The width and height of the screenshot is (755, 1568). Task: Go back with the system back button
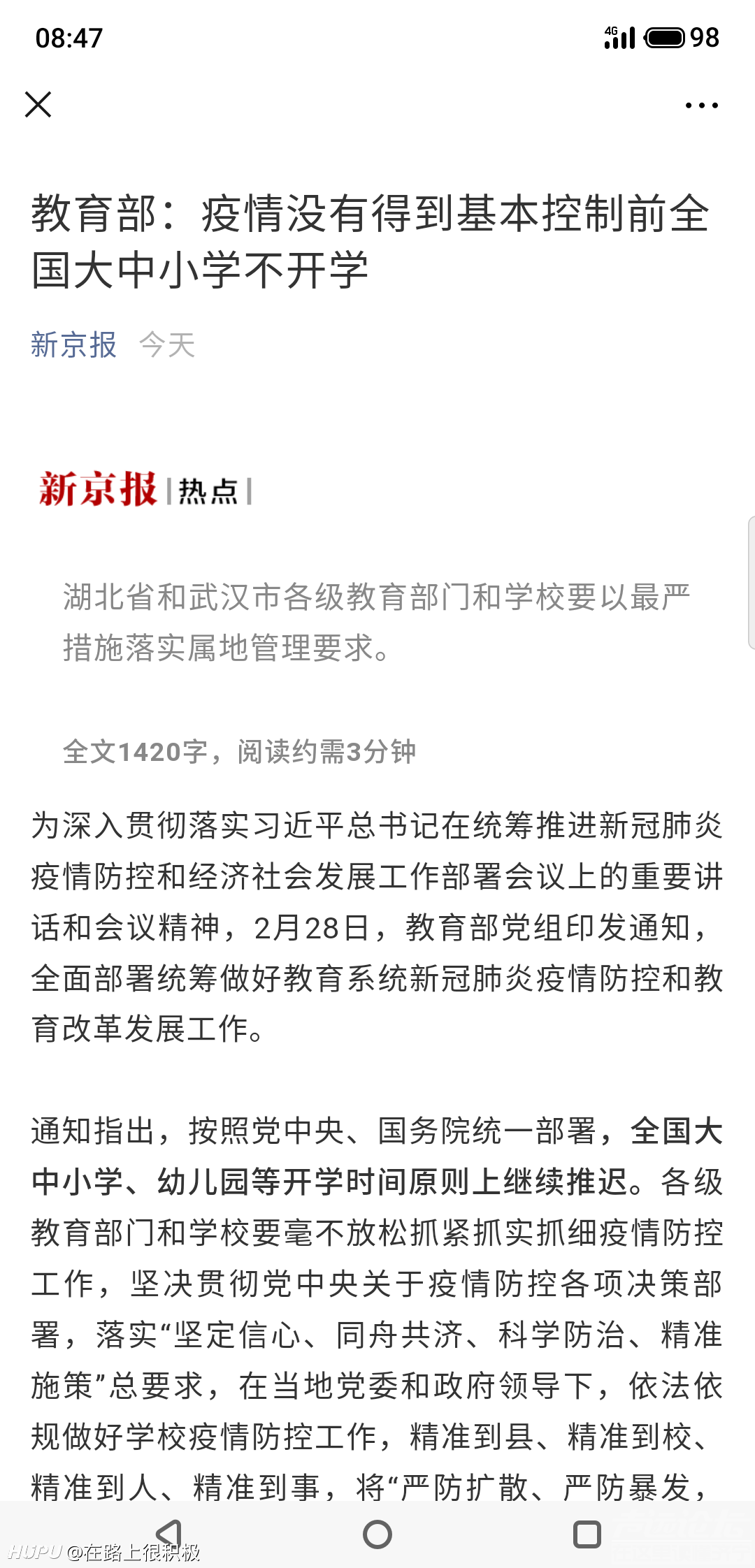[168, 1534]
